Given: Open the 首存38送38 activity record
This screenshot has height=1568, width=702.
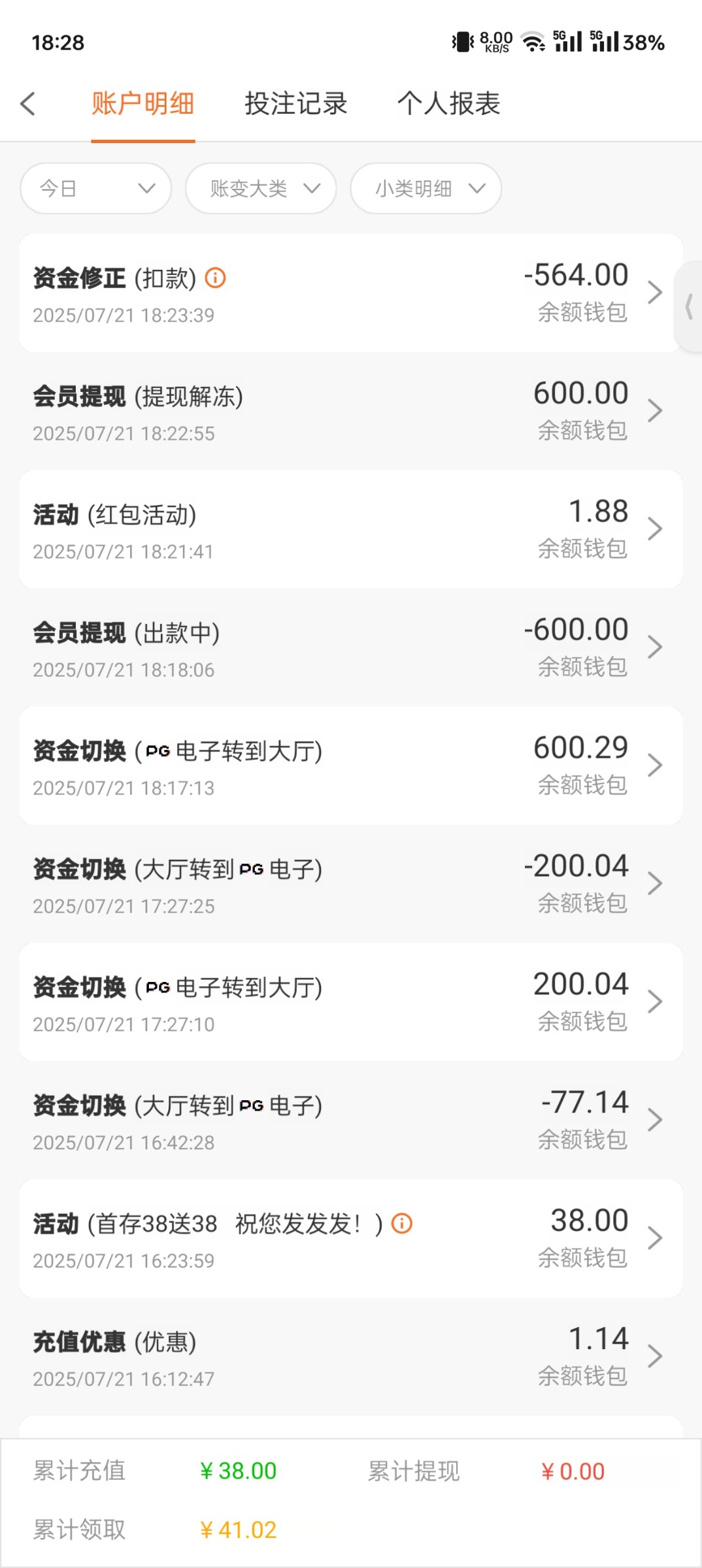Looking at the screenshot, I should [350, 1239].
